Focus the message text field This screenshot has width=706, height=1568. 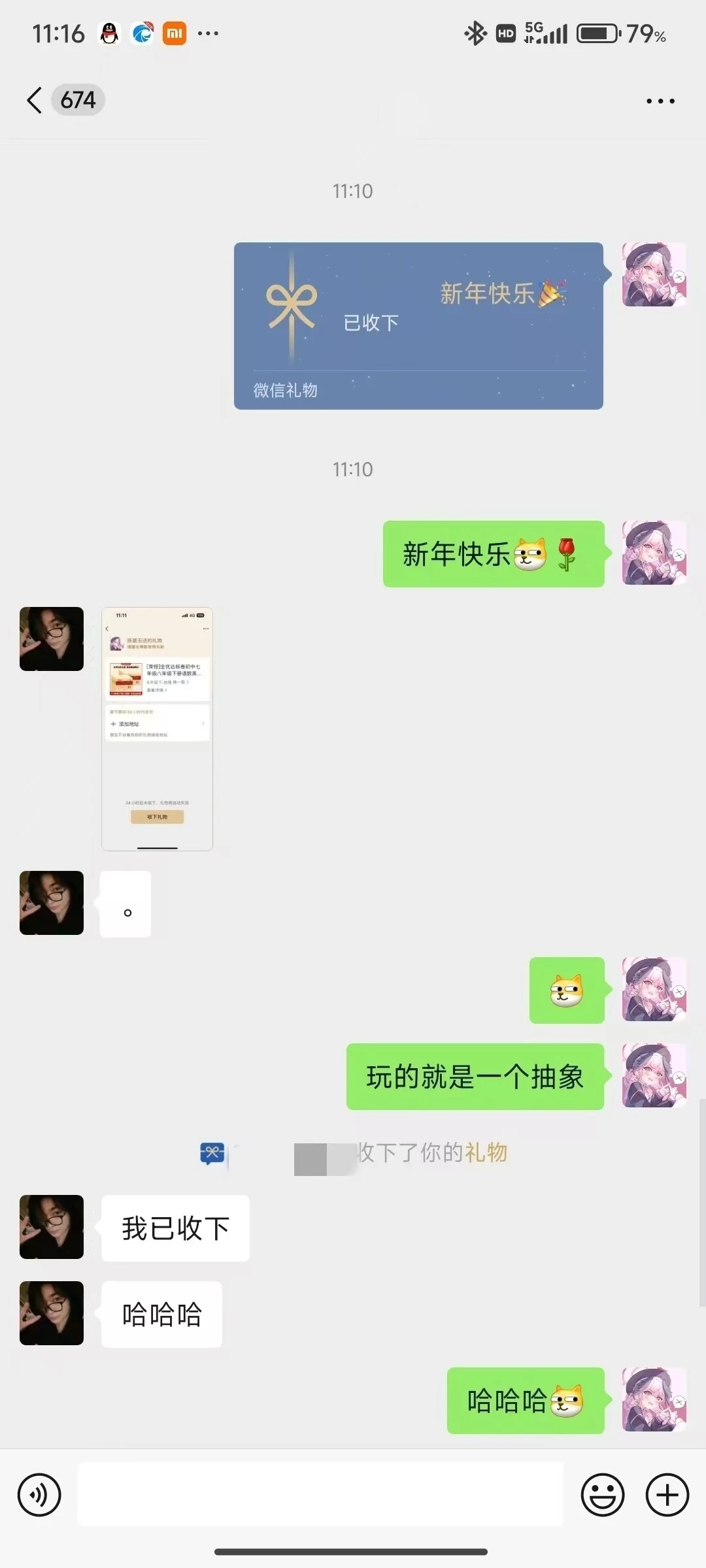[x=320, y=1494]
